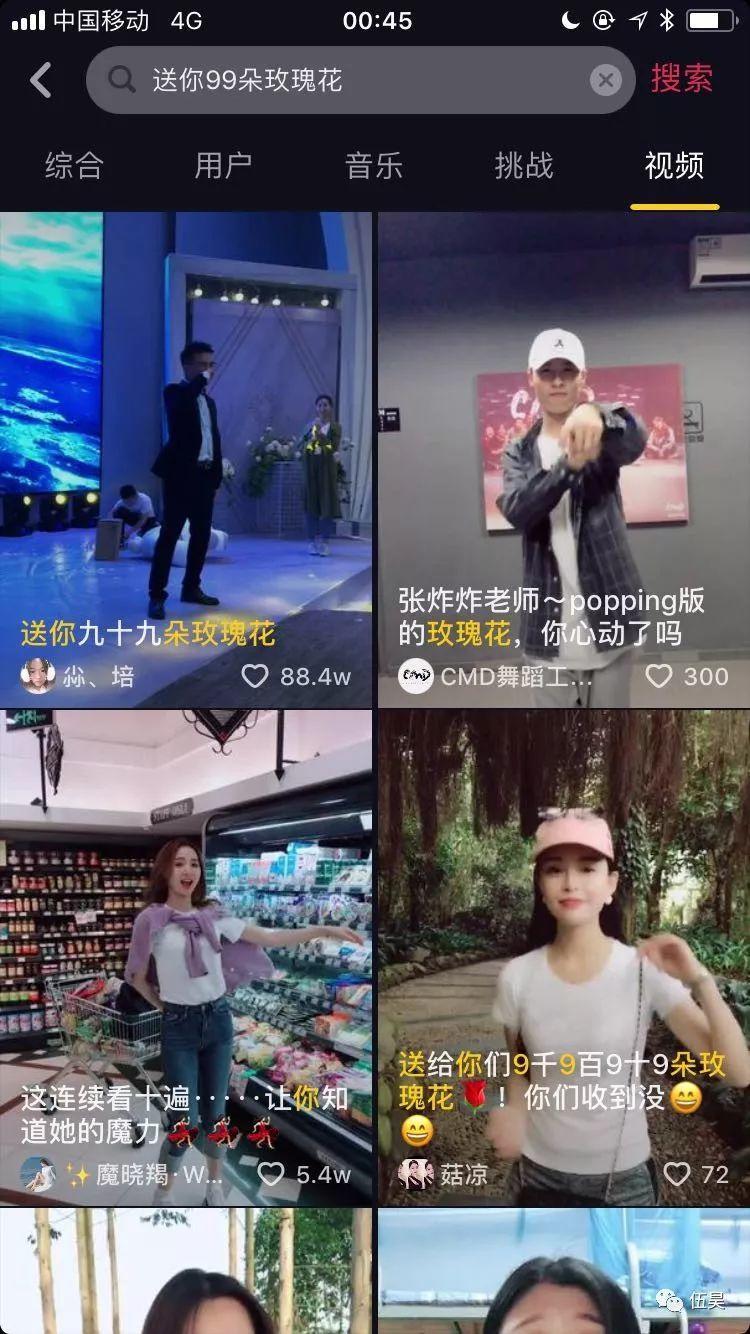Tap the heart icon on 魔晓羯's video
The width and height of the screenshot is (750, 1334).
(270, 1176)
